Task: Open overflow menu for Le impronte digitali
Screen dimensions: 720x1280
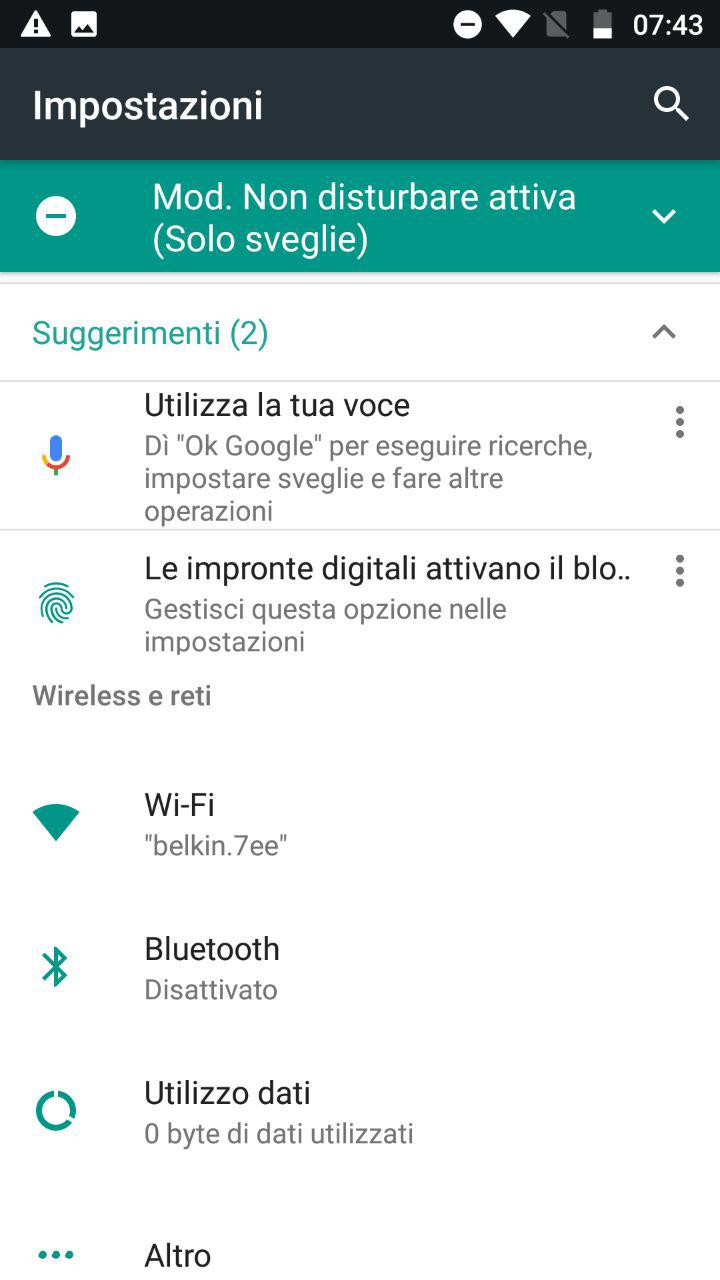Action: [680, 570]
